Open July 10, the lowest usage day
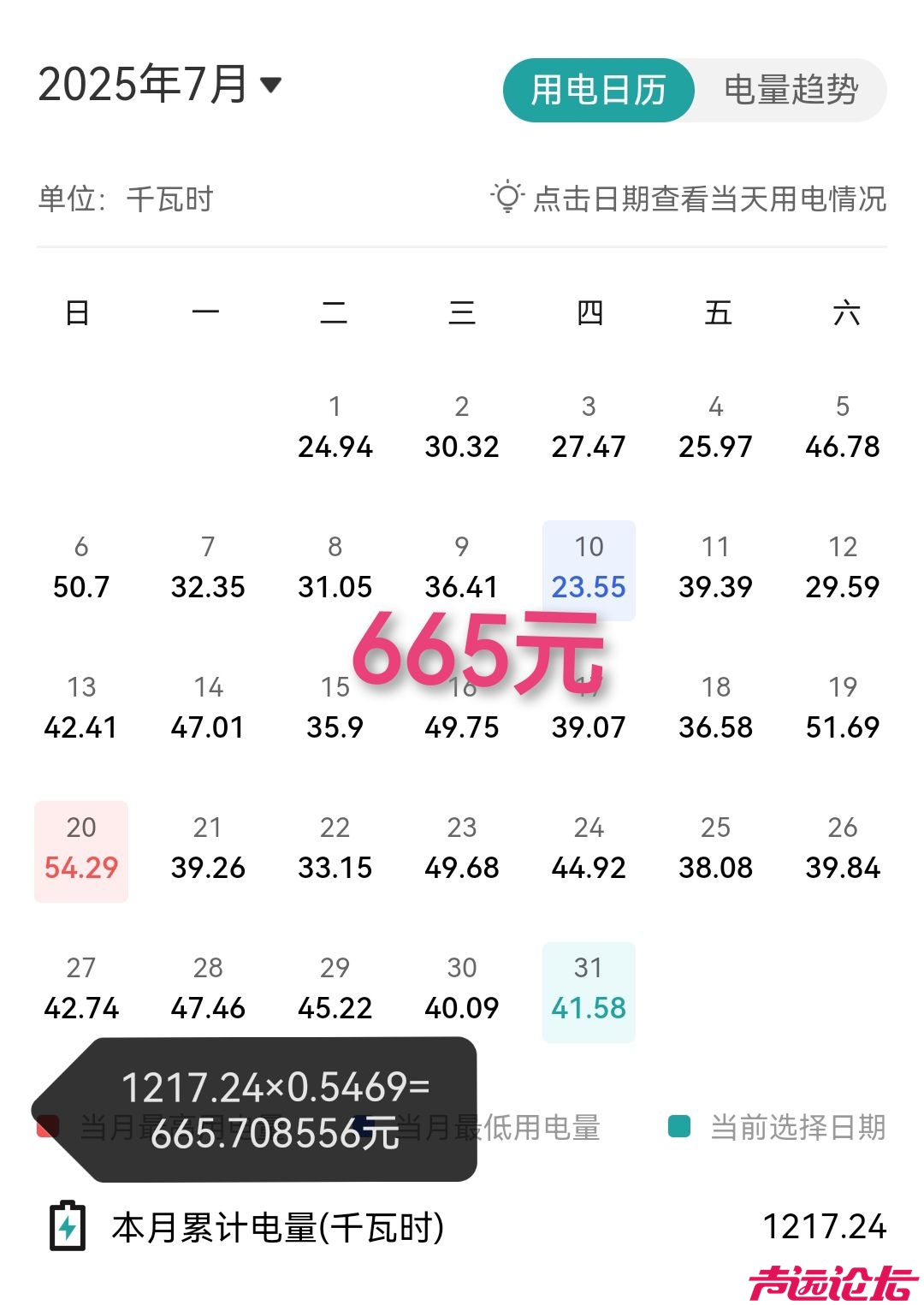The height and width of the screenshot is (1305, 924). [589, 568]
